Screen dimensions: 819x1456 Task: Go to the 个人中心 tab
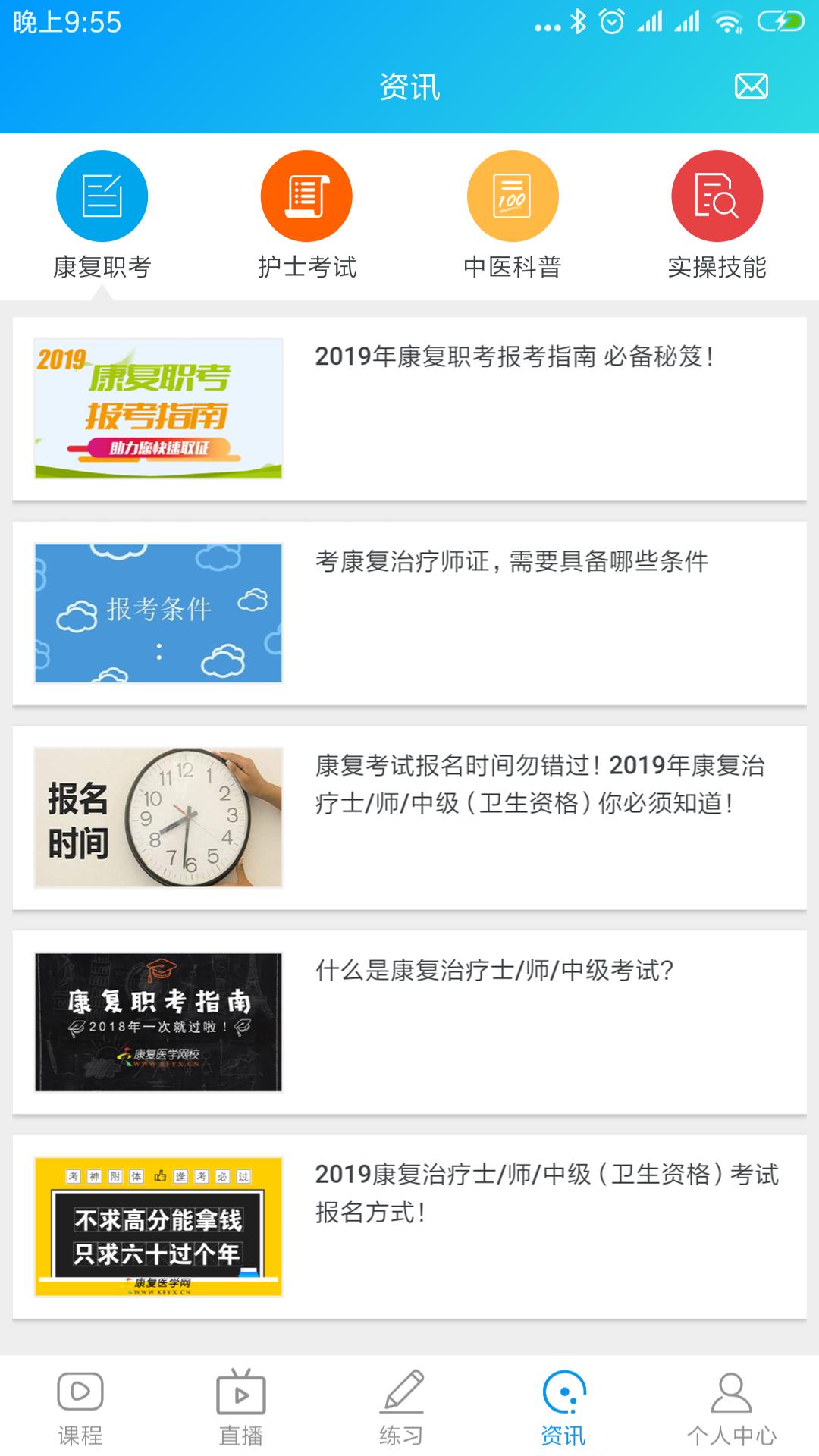pos(731,1407)
